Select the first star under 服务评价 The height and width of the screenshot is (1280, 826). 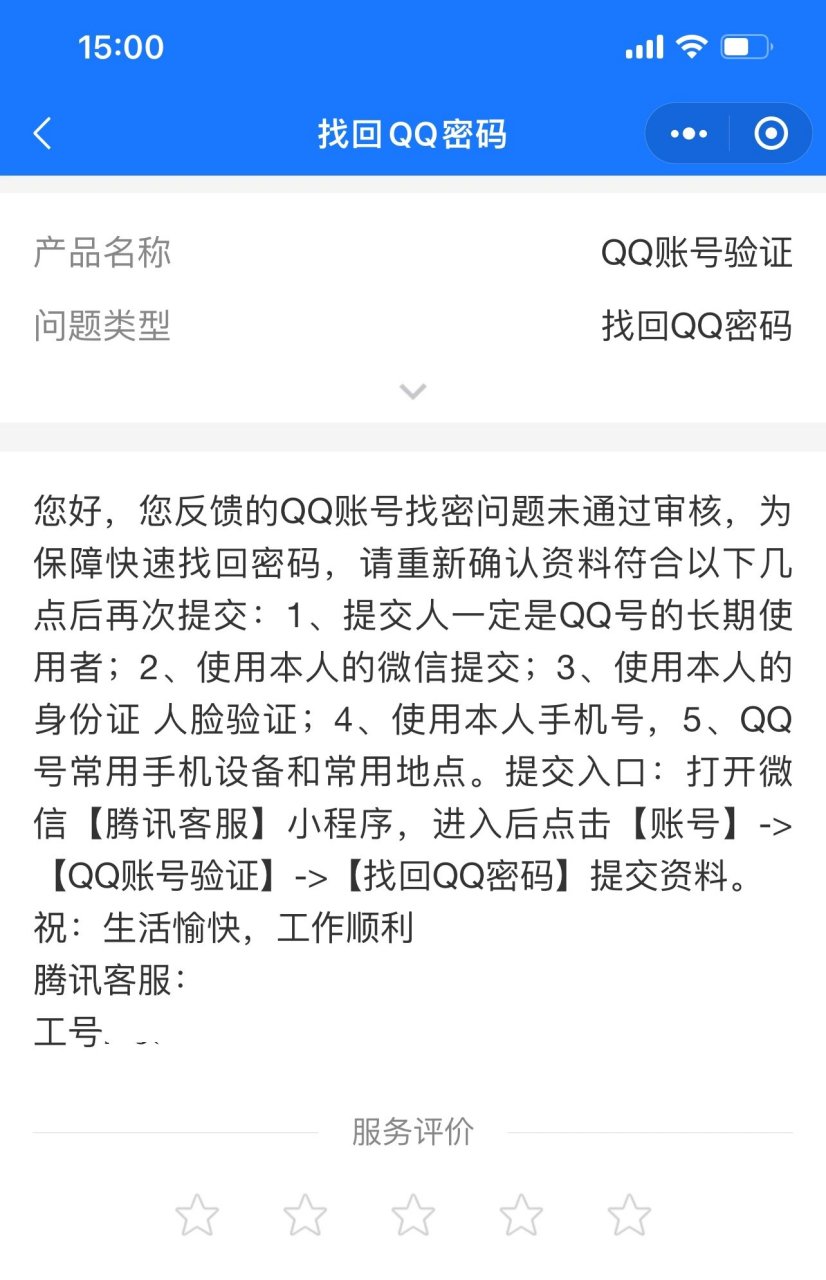[x=198, y=1213]
